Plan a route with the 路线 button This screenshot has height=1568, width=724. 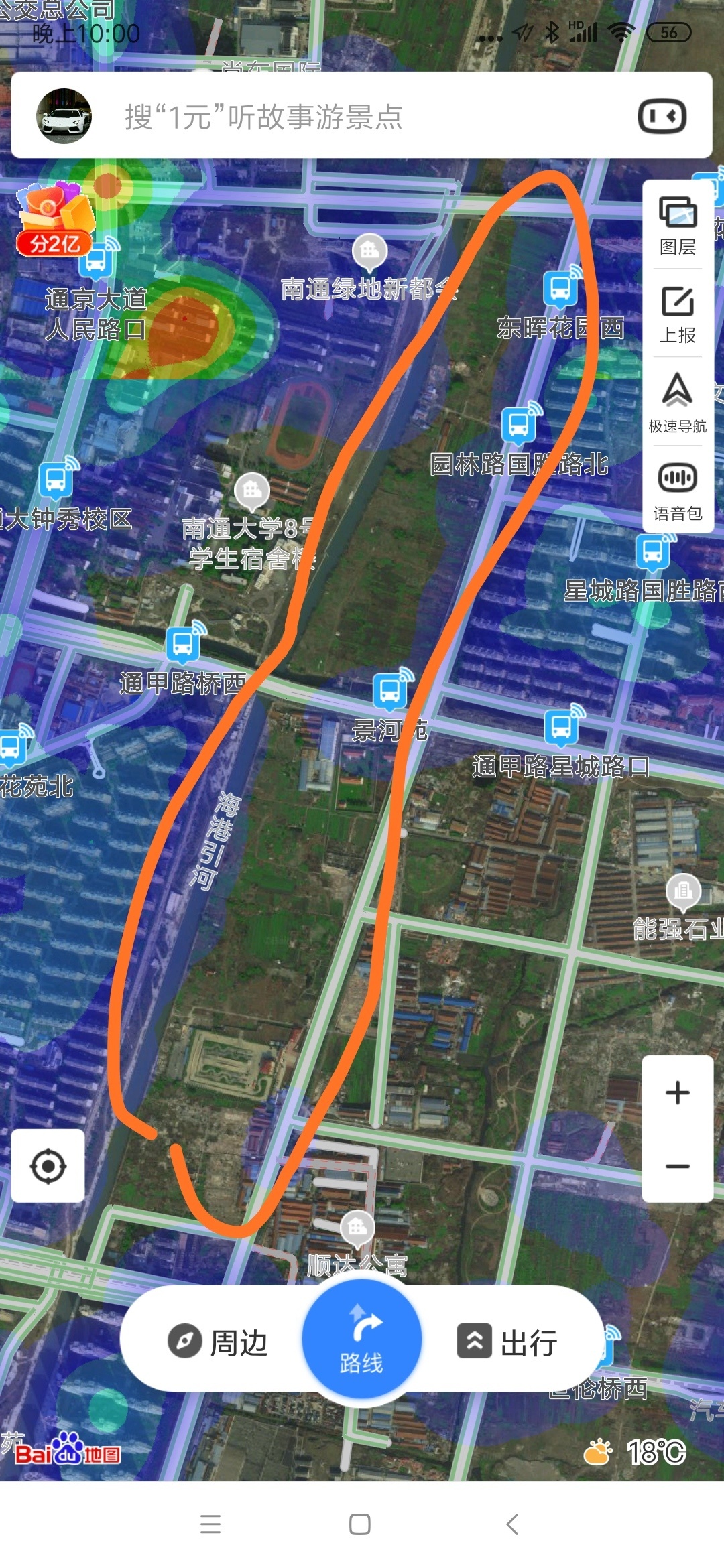[361, 1340]
